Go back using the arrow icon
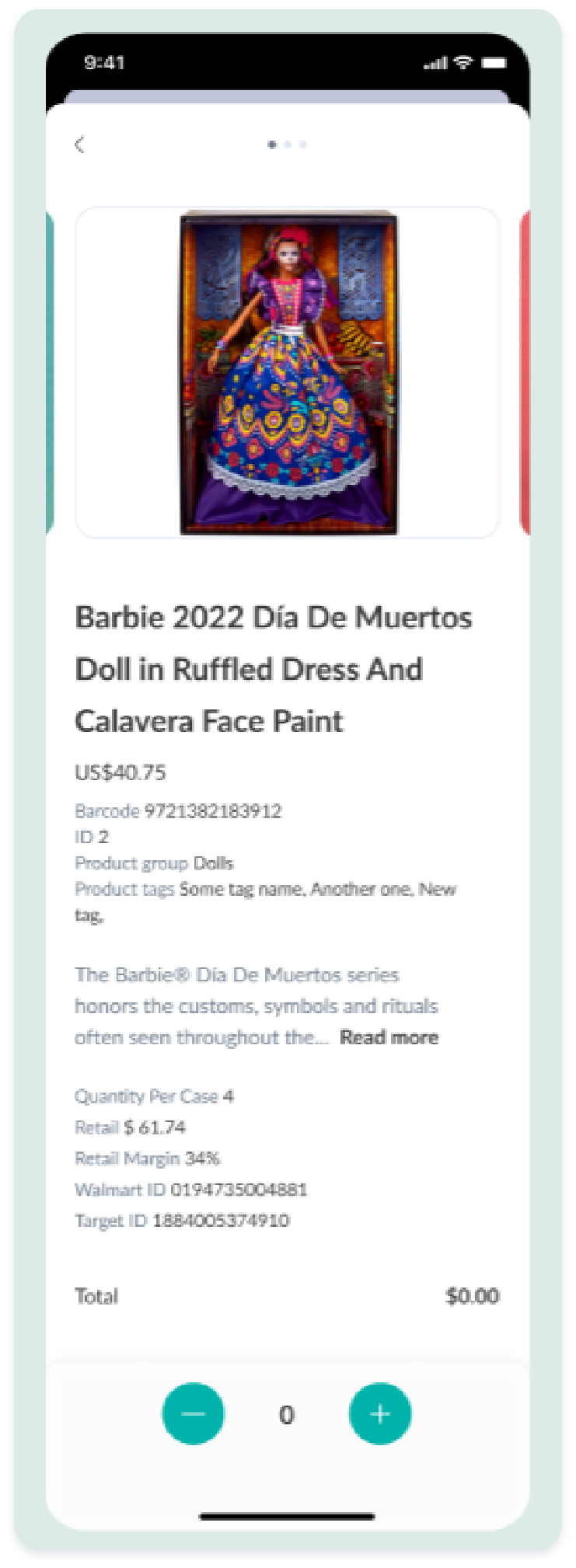 pyautogui.click(x=79, y=145)
